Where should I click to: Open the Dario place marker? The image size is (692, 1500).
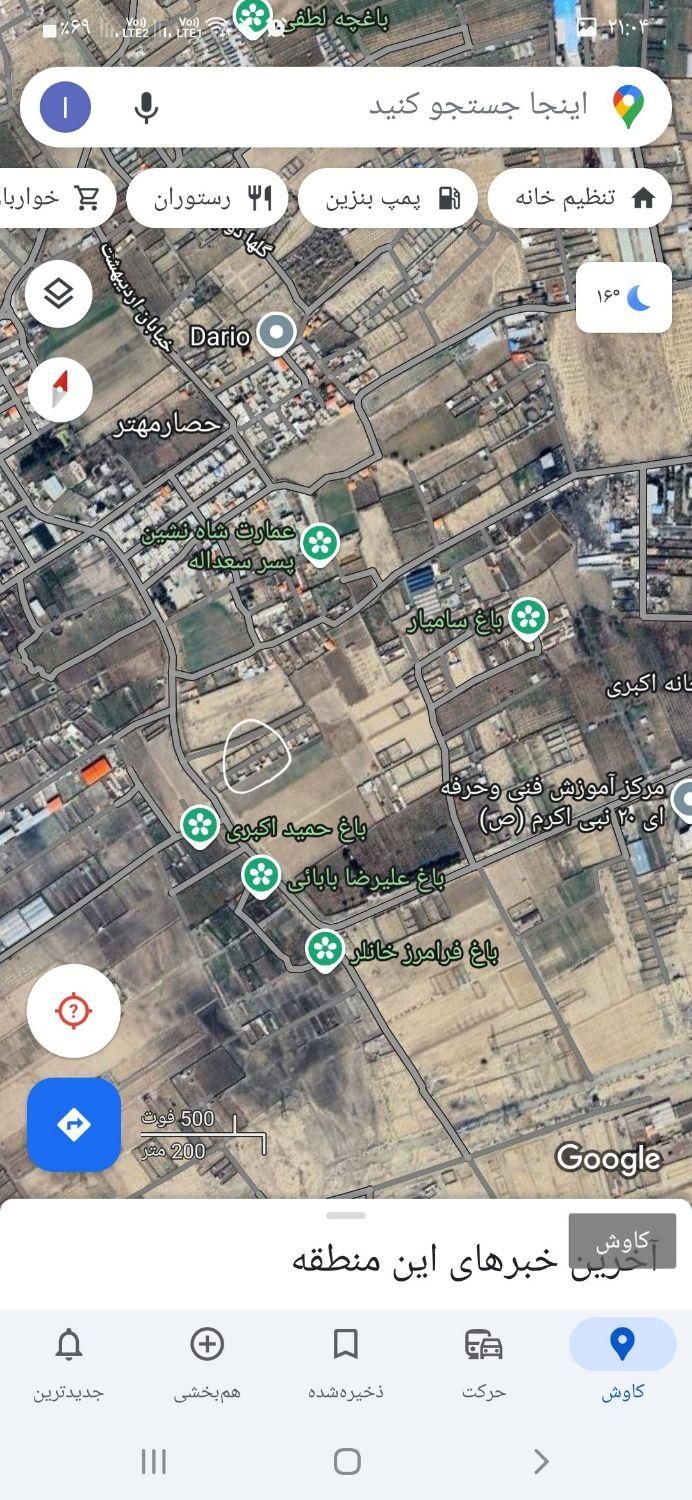tap(276, 333)
